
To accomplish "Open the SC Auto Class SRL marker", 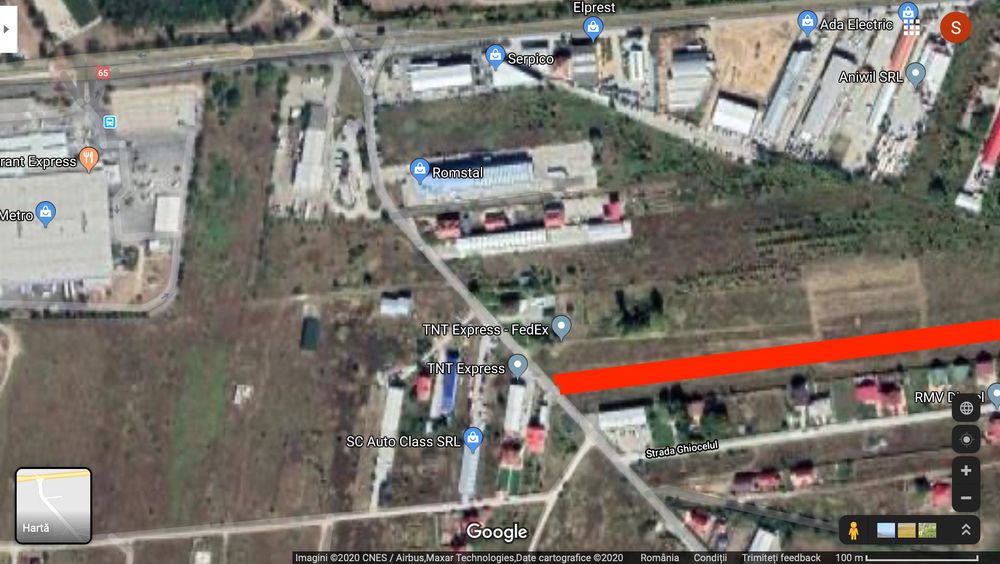I will coord(473,437).
